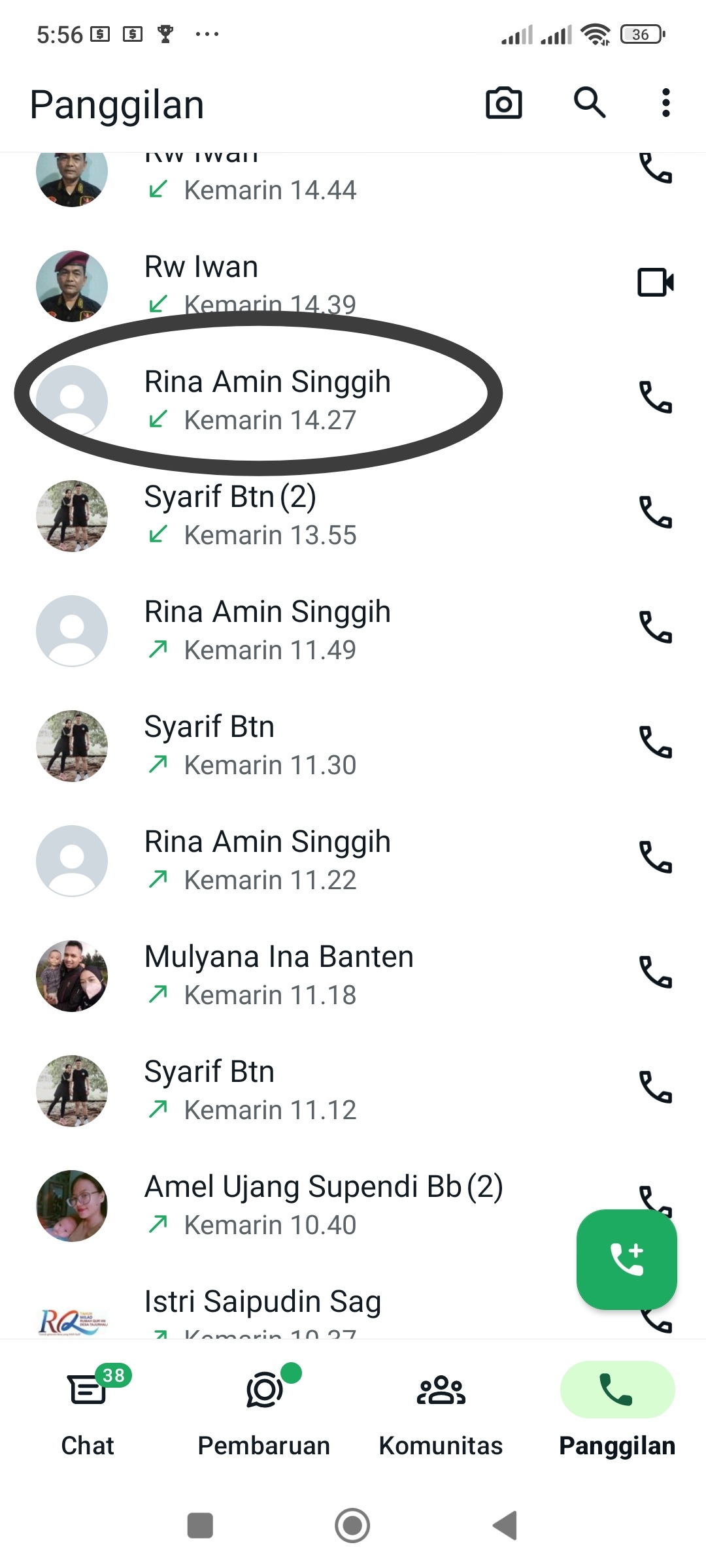Call Mulyana Ina Banten back
706x1568 pixels.
click(655, 972)
